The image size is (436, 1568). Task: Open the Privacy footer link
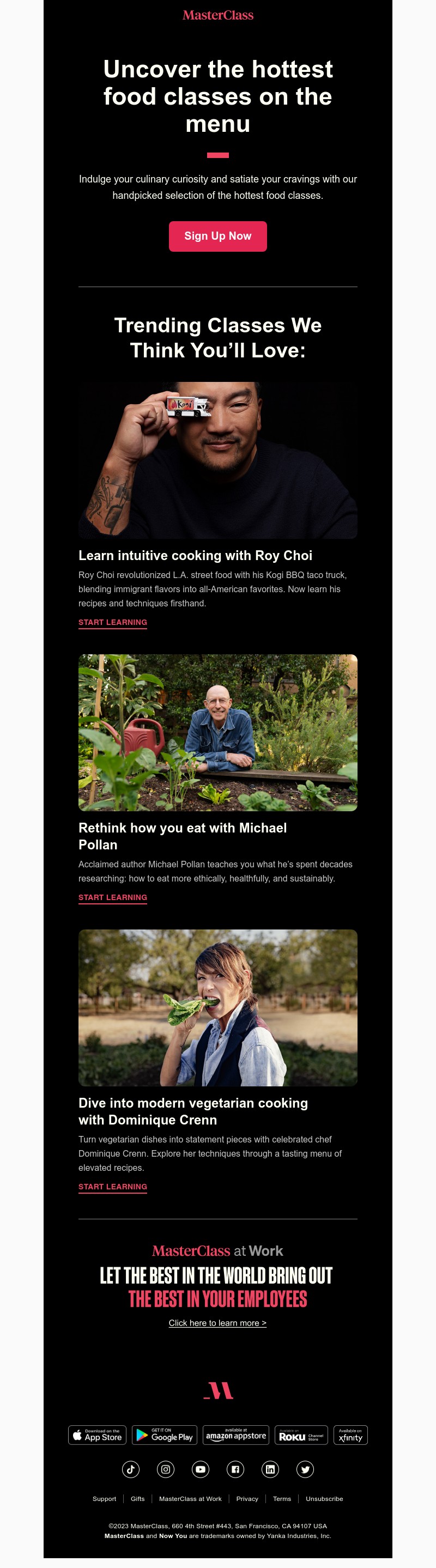(x=247, y=1499)
